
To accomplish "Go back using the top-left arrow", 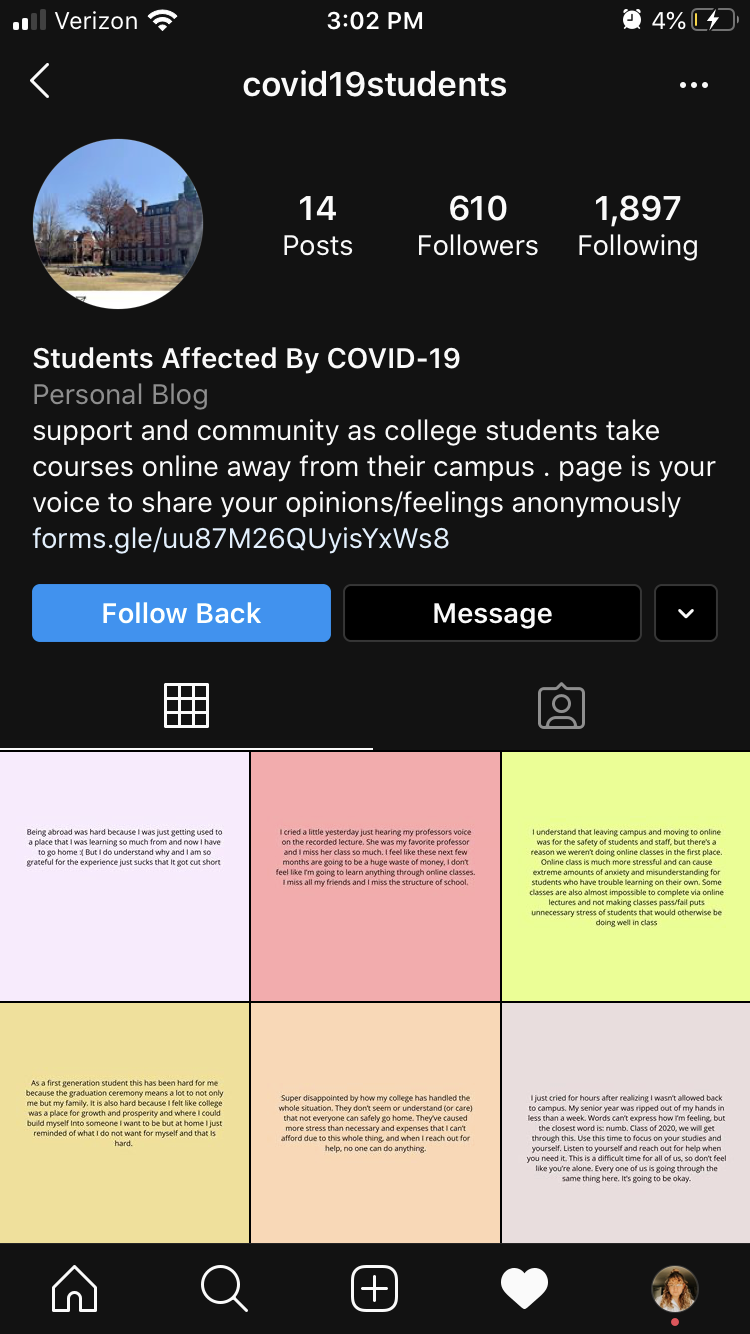I will point(40,82).
